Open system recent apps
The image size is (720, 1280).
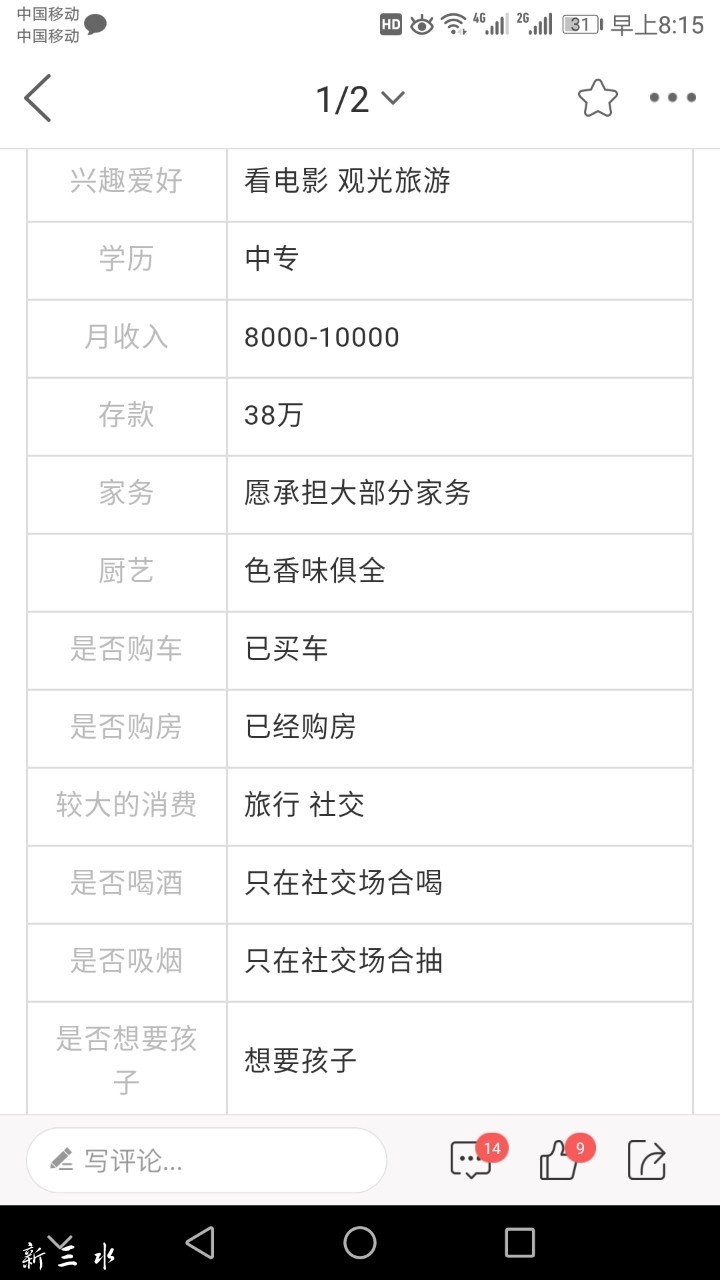tap(519, 1243)
